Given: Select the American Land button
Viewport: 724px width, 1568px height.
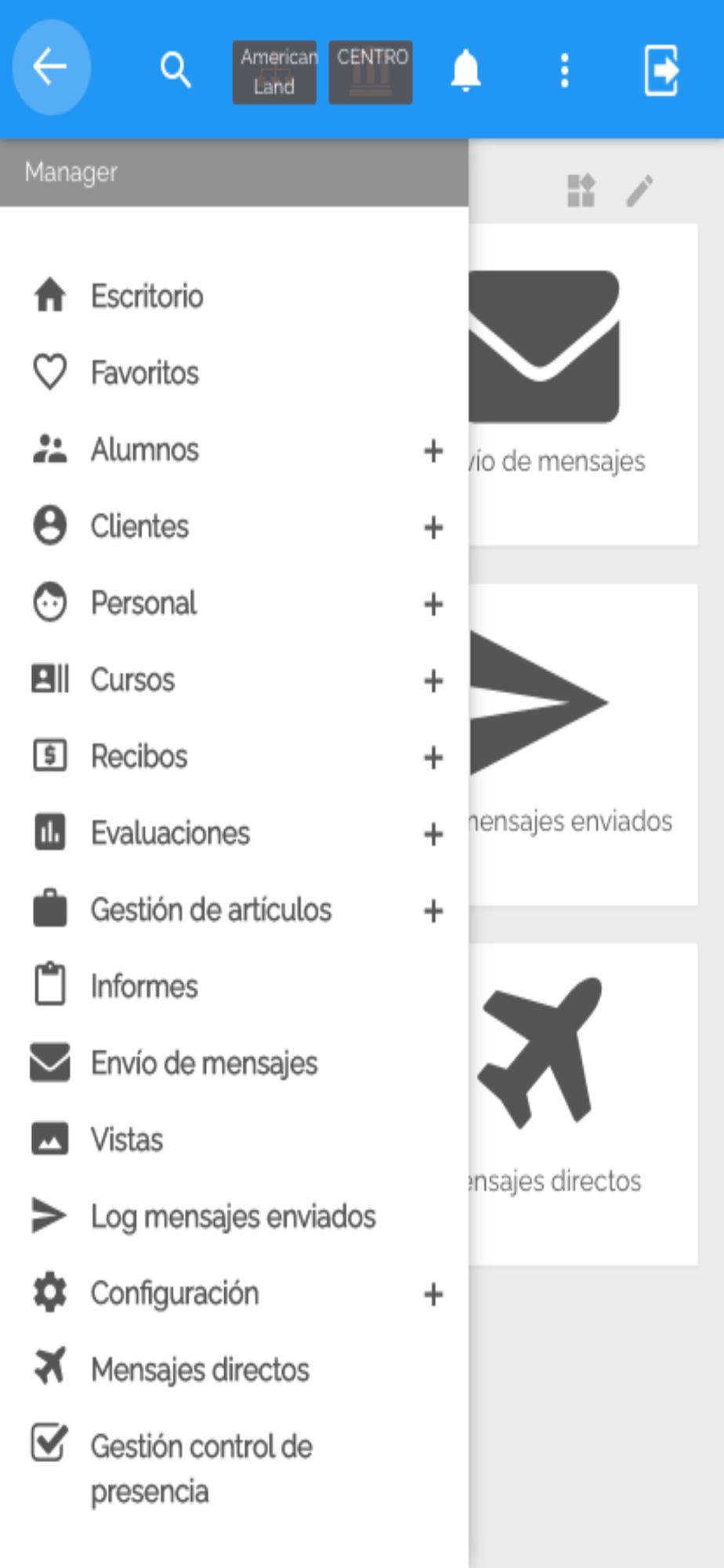Looking at the screenshot, I should 274,72.
